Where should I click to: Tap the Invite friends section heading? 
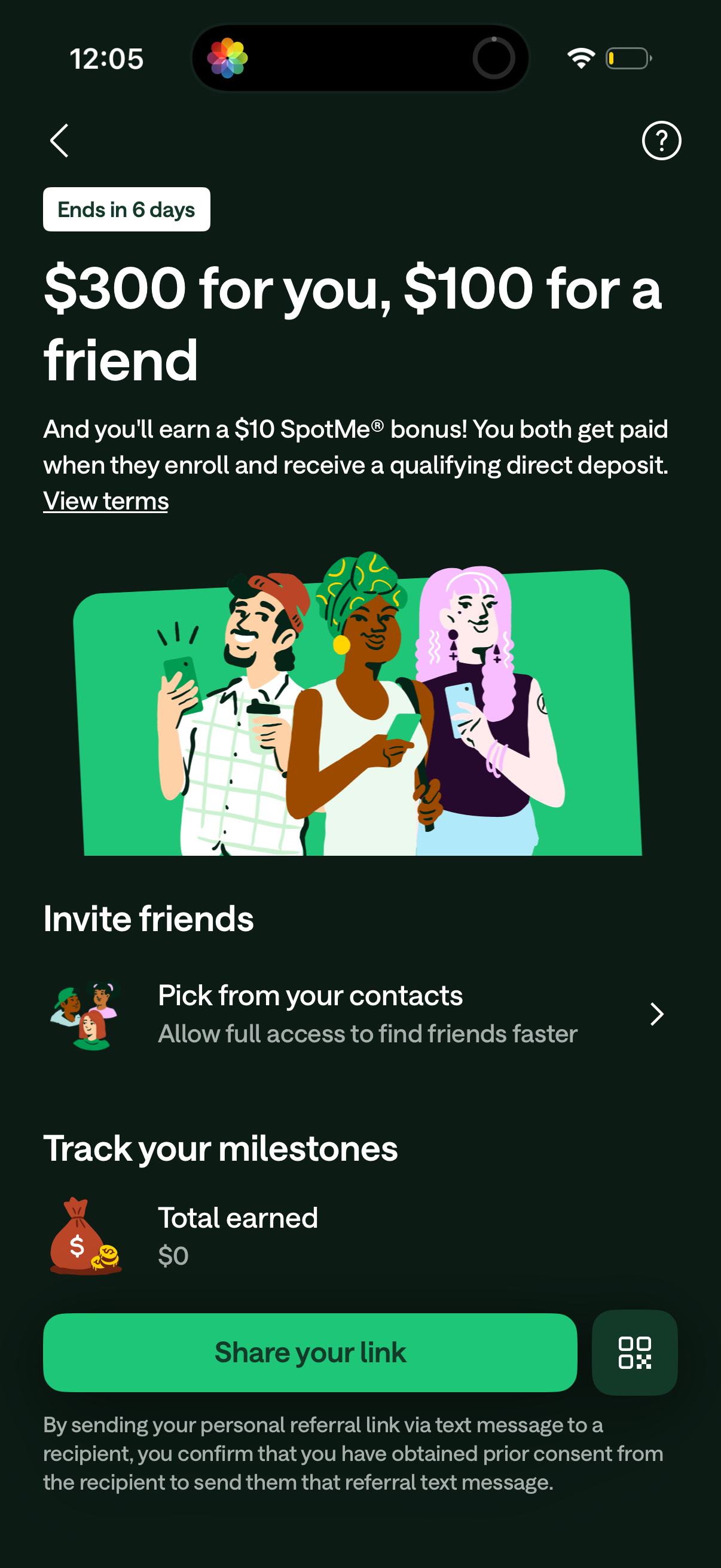pos(148,919)
